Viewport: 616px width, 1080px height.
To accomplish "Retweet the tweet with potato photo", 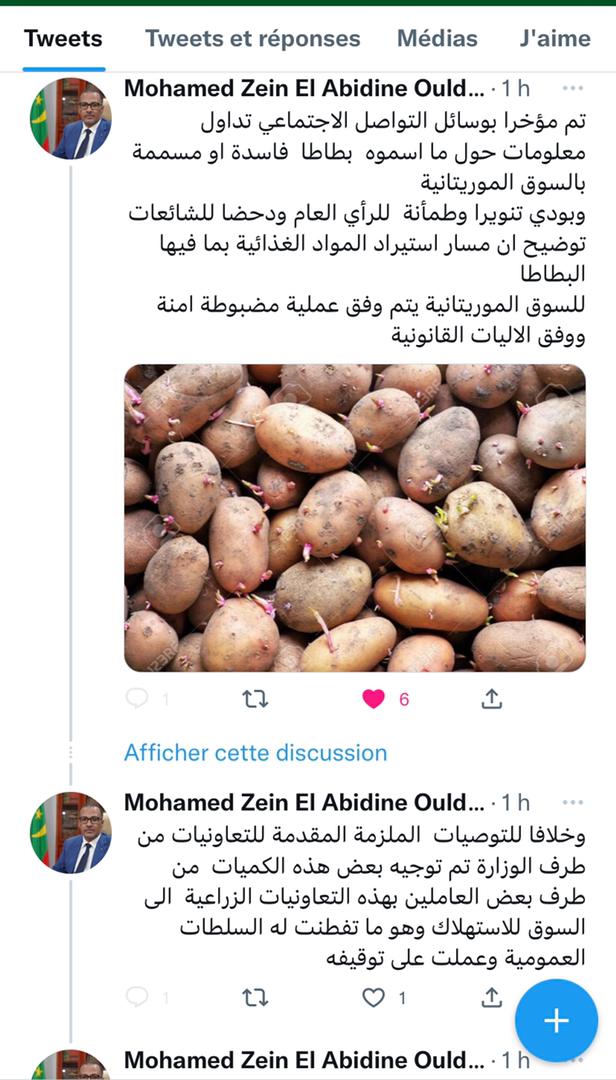I will pyautogui.click(x=255, y=700).
